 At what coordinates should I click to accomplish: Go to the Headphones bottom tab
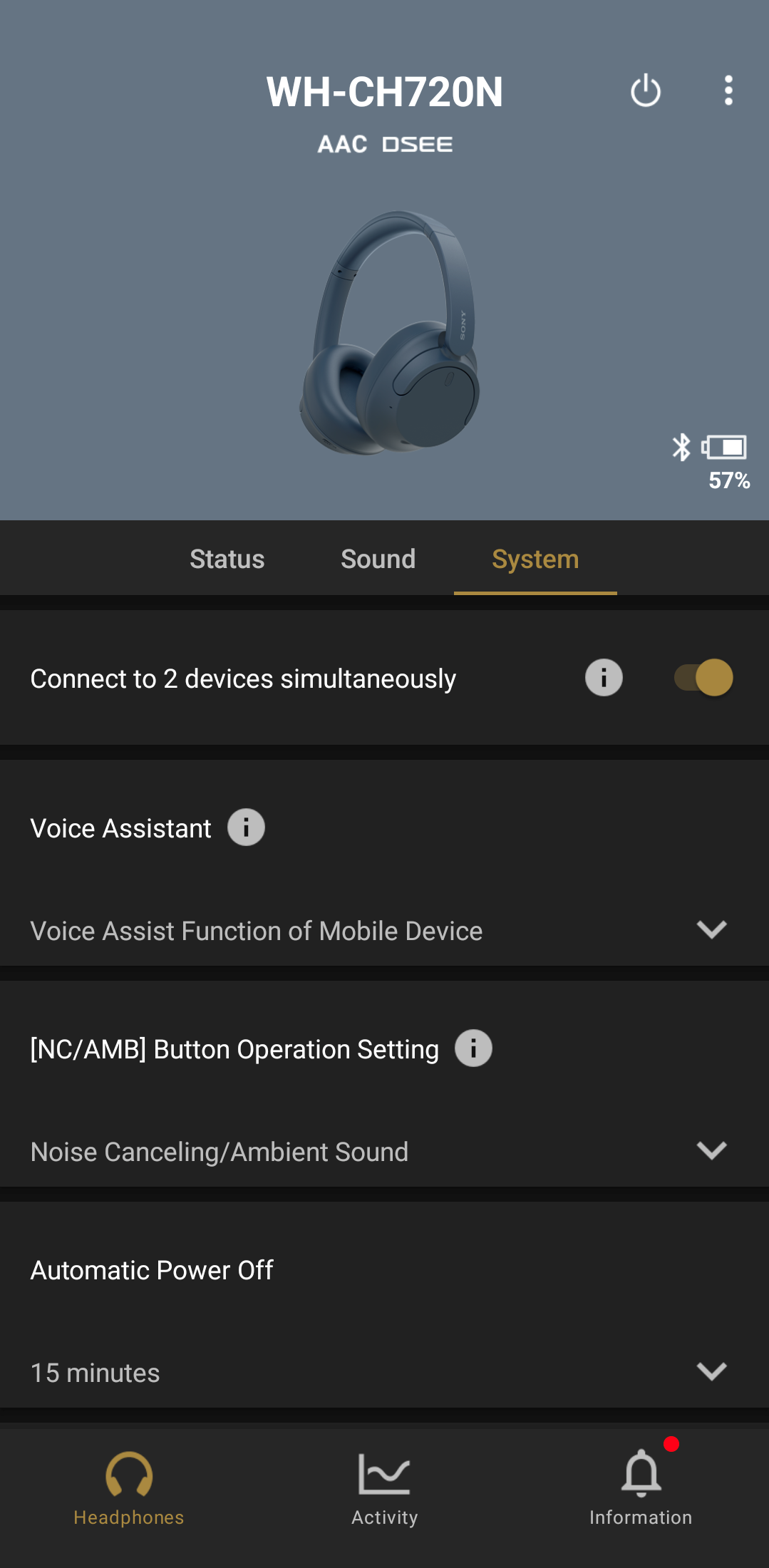point(129,1490)
